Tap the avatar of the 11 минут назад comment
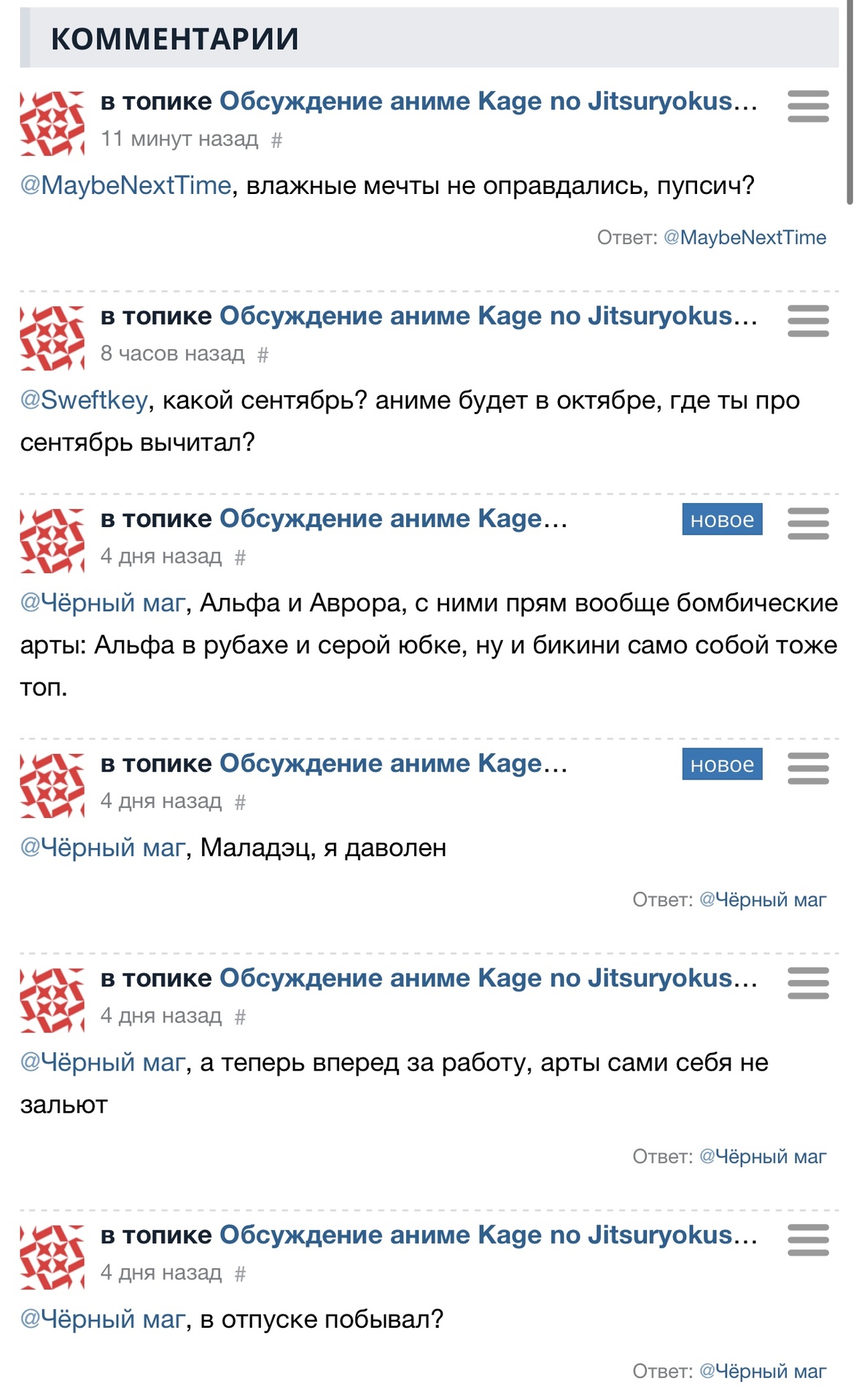The height and width of the screenshot is (1400, 859). [x=53, y=123]
